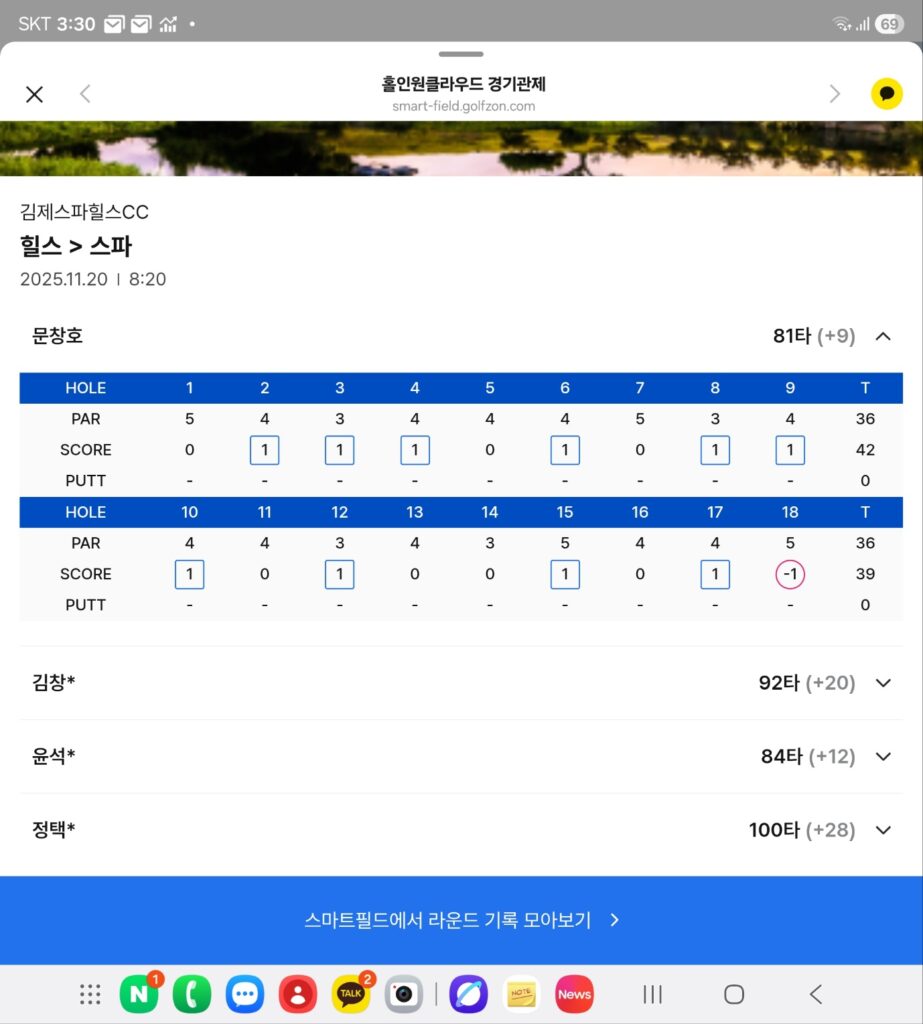This screenshot has width=923, height=1024.
Task: Open 스마트필드에서 라운드 기록 모아보기
Action: point(461,920)
